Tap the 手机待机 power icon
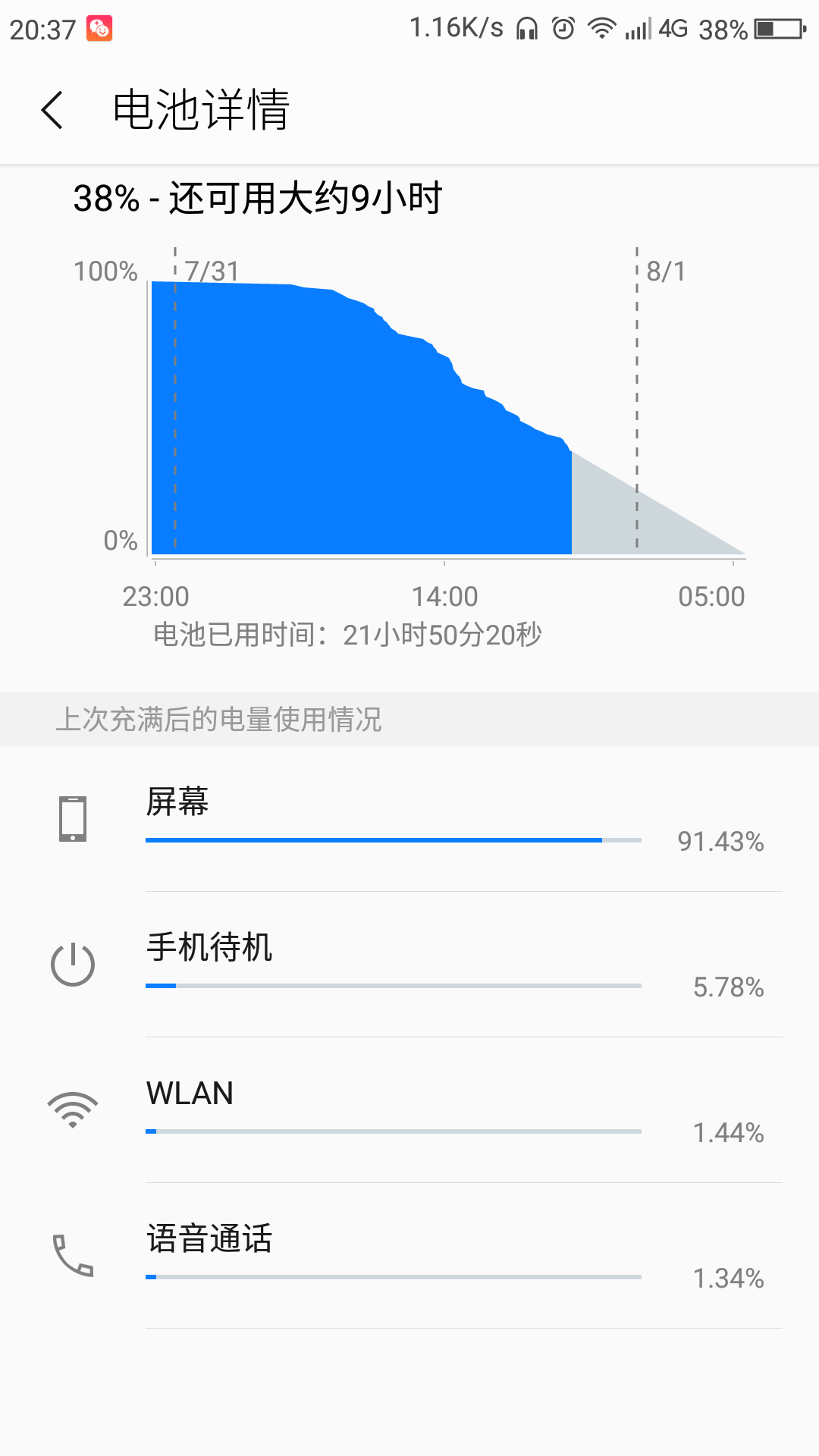 (73, 965)
